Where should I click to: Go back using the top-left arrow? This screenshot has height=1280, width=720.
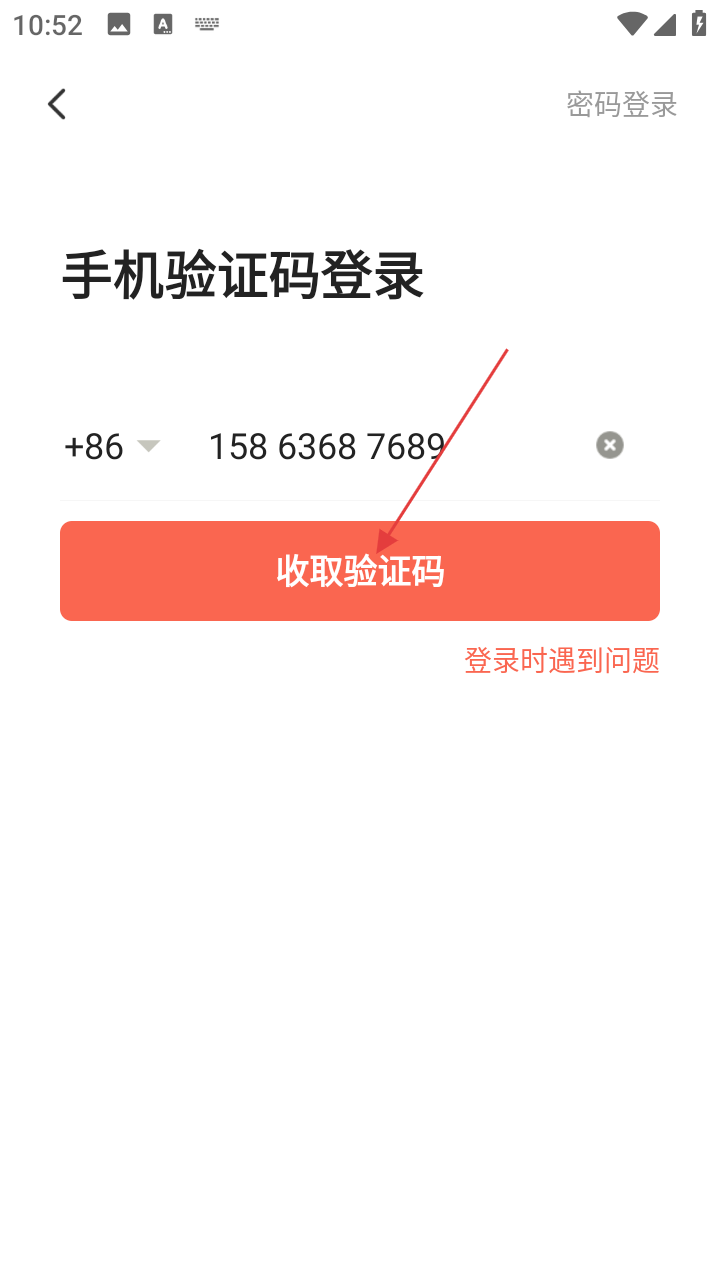(x=57, y=104)
